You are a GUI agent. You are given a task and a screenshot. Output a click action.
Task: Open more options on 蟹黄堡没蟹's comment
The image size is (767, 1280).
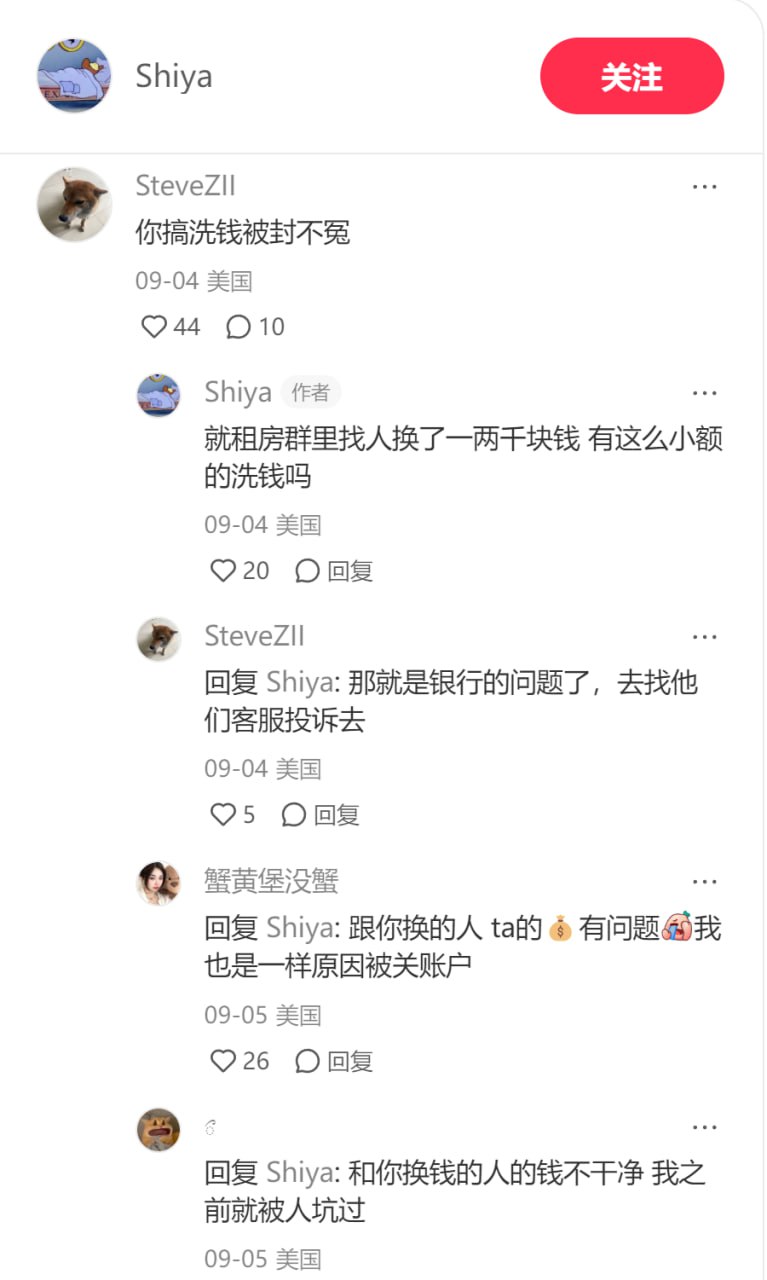tap(706, 880)
